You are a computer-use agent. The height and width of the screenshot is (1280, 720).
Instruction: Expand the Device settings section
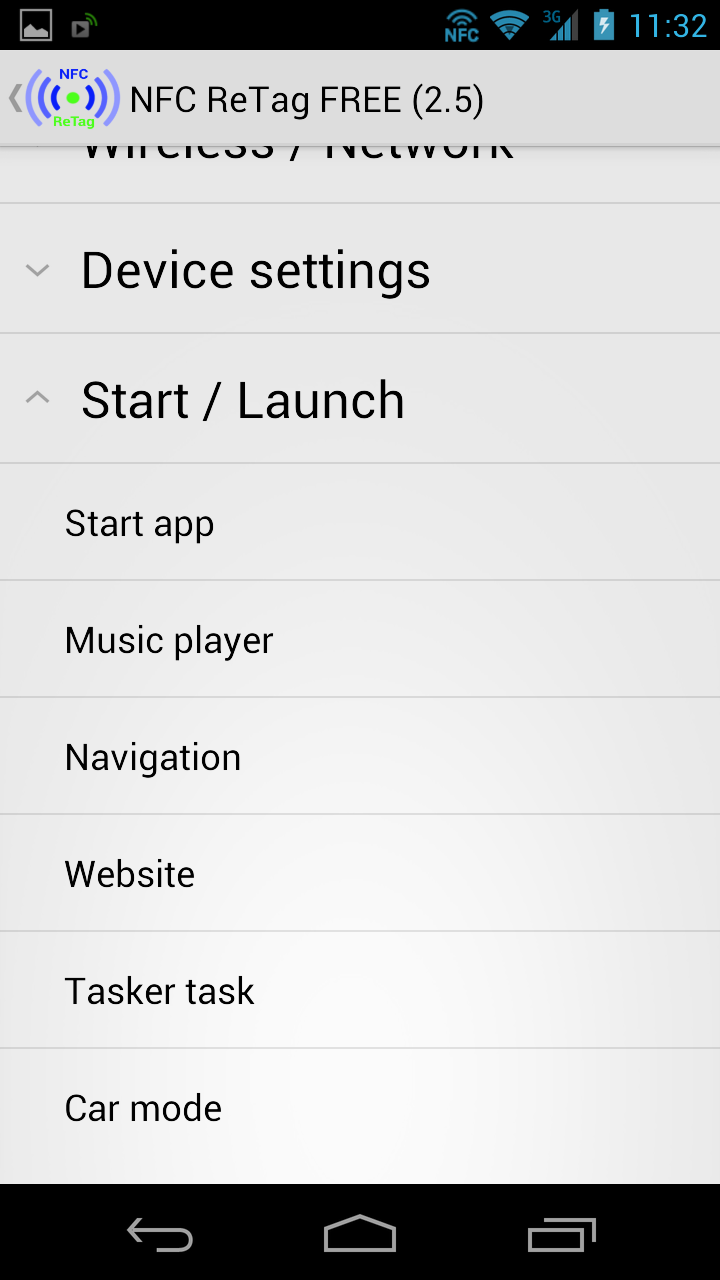click(x=255, y=270)
